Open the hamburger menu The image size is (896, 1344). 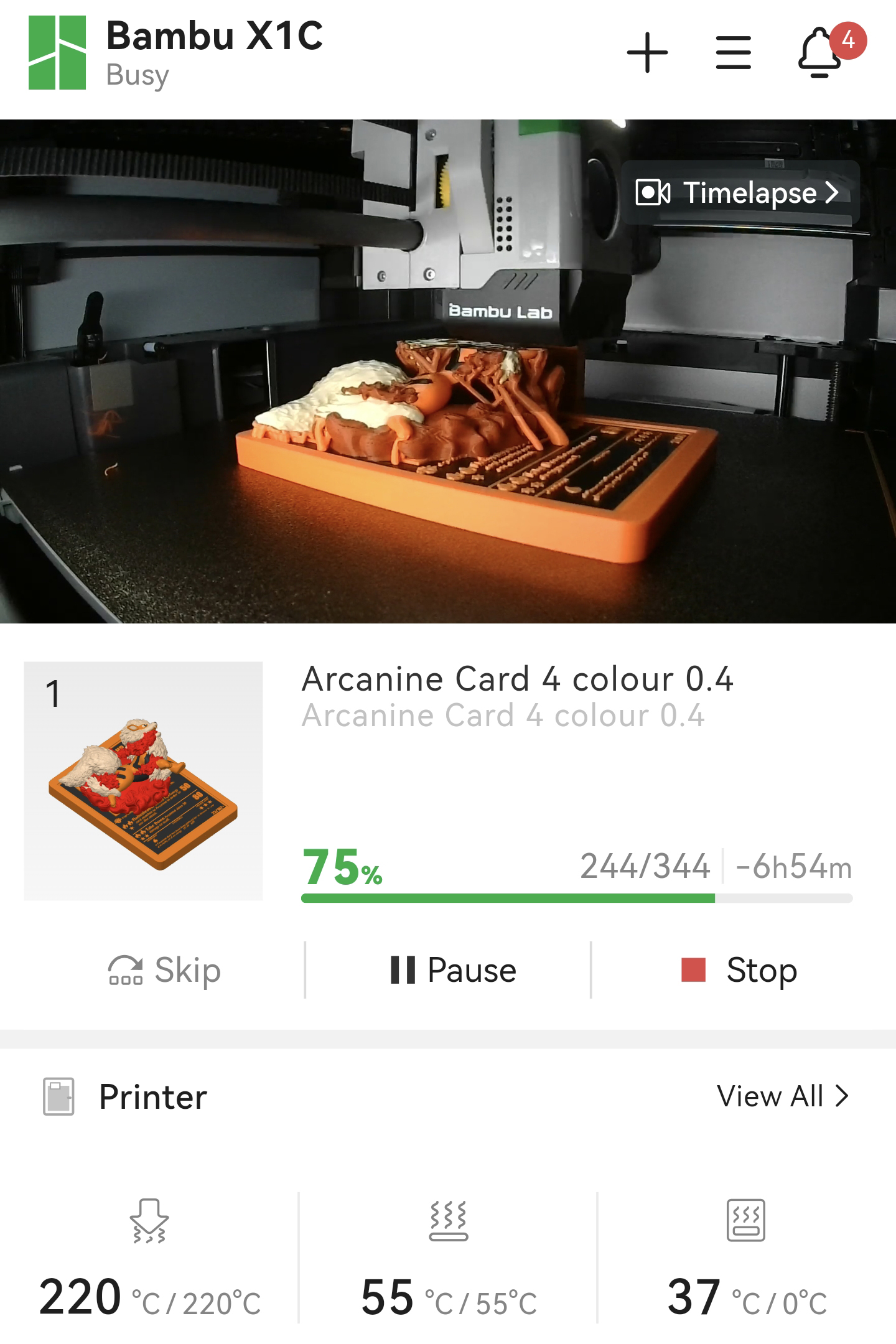pyautogui.click(x=733, y=53)
